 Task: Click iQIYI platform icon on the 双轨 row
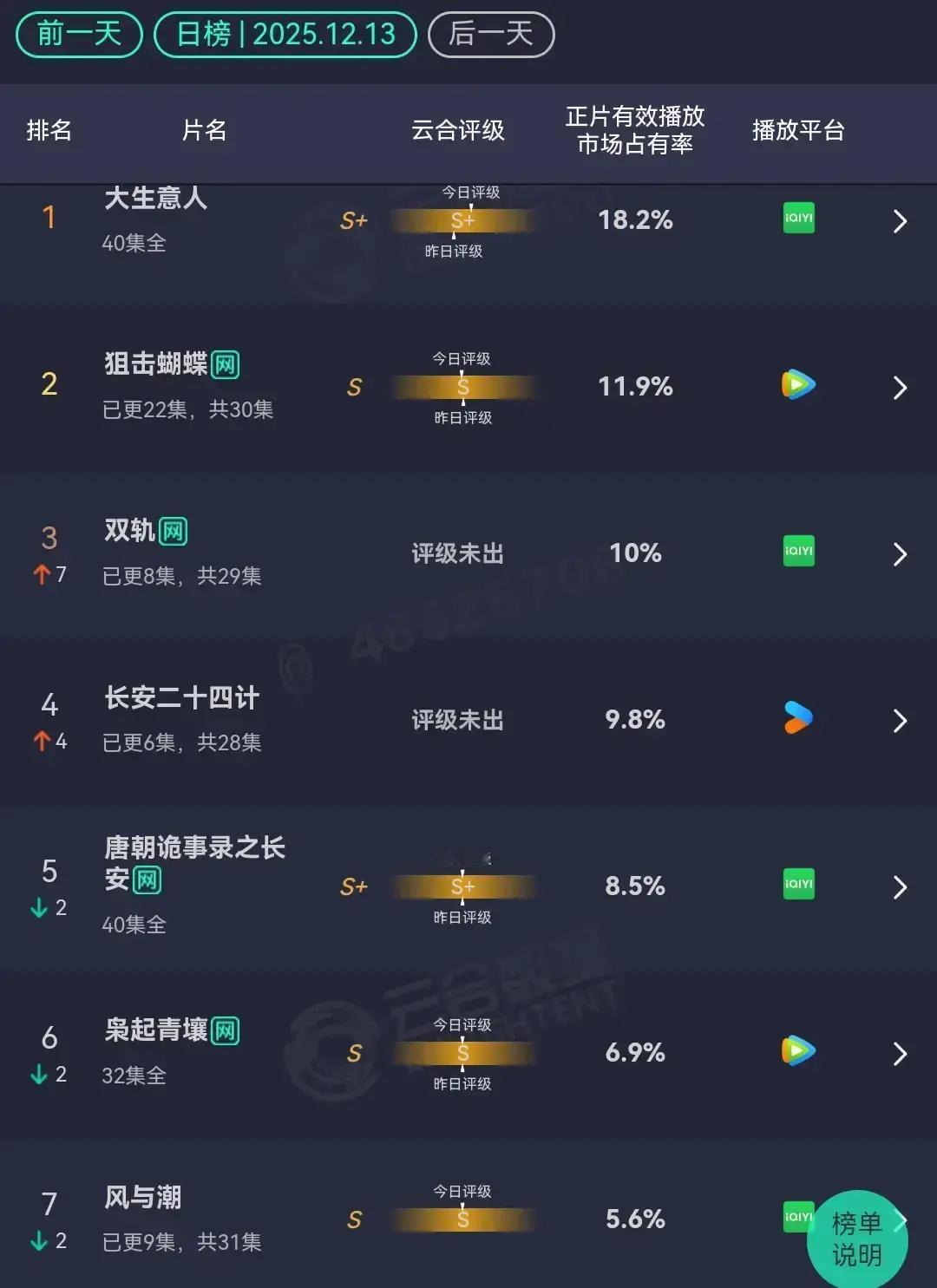pyautogui.click(x=797, y=553)
